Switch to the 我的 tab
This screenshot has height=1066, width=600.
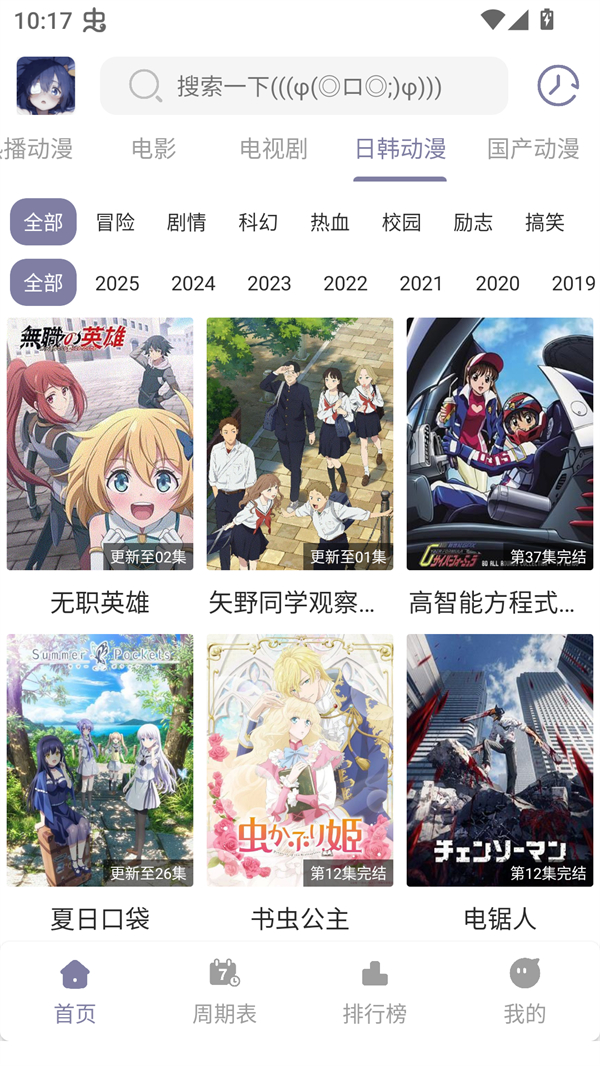[524, 991]
